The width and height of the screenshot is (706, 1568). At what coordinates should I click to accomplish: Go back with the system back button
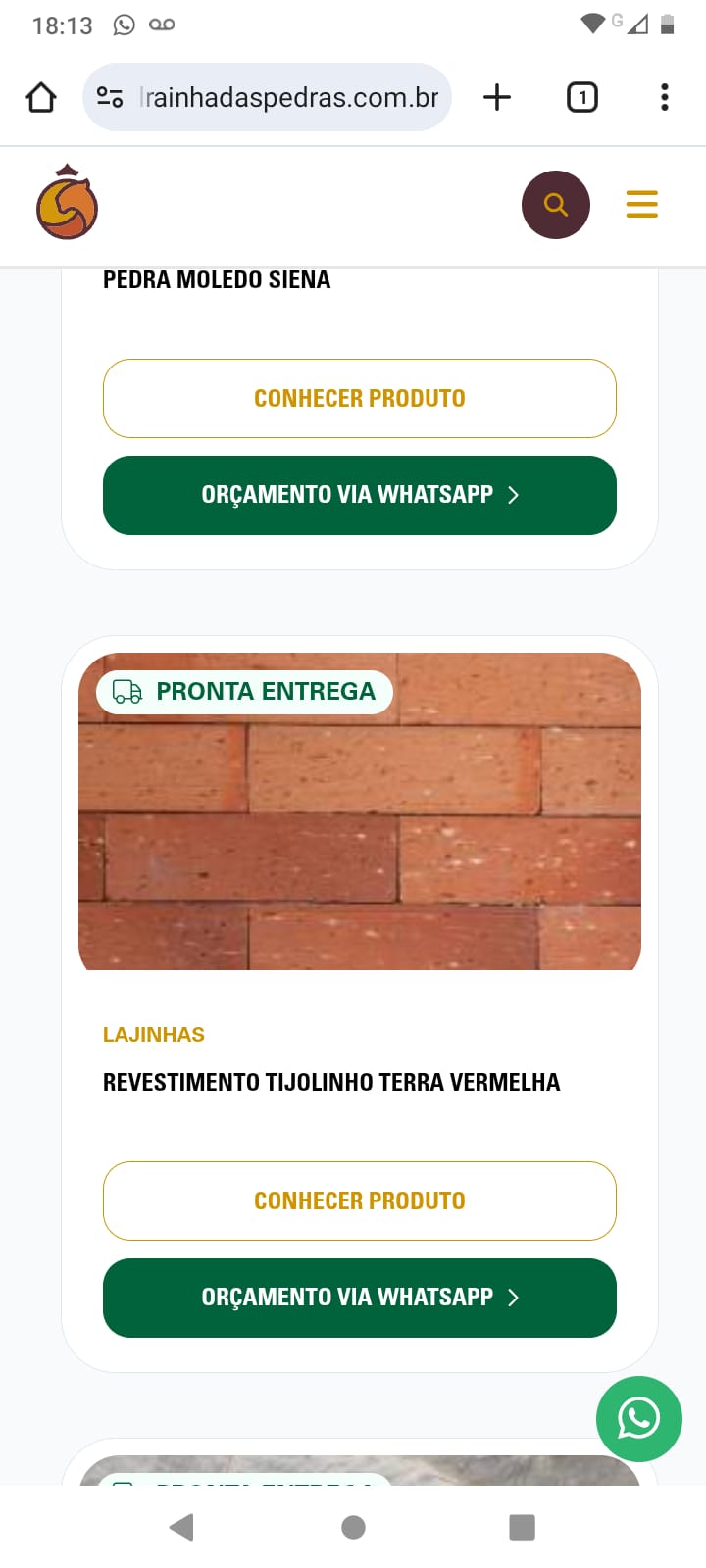tap(181, 1527)
